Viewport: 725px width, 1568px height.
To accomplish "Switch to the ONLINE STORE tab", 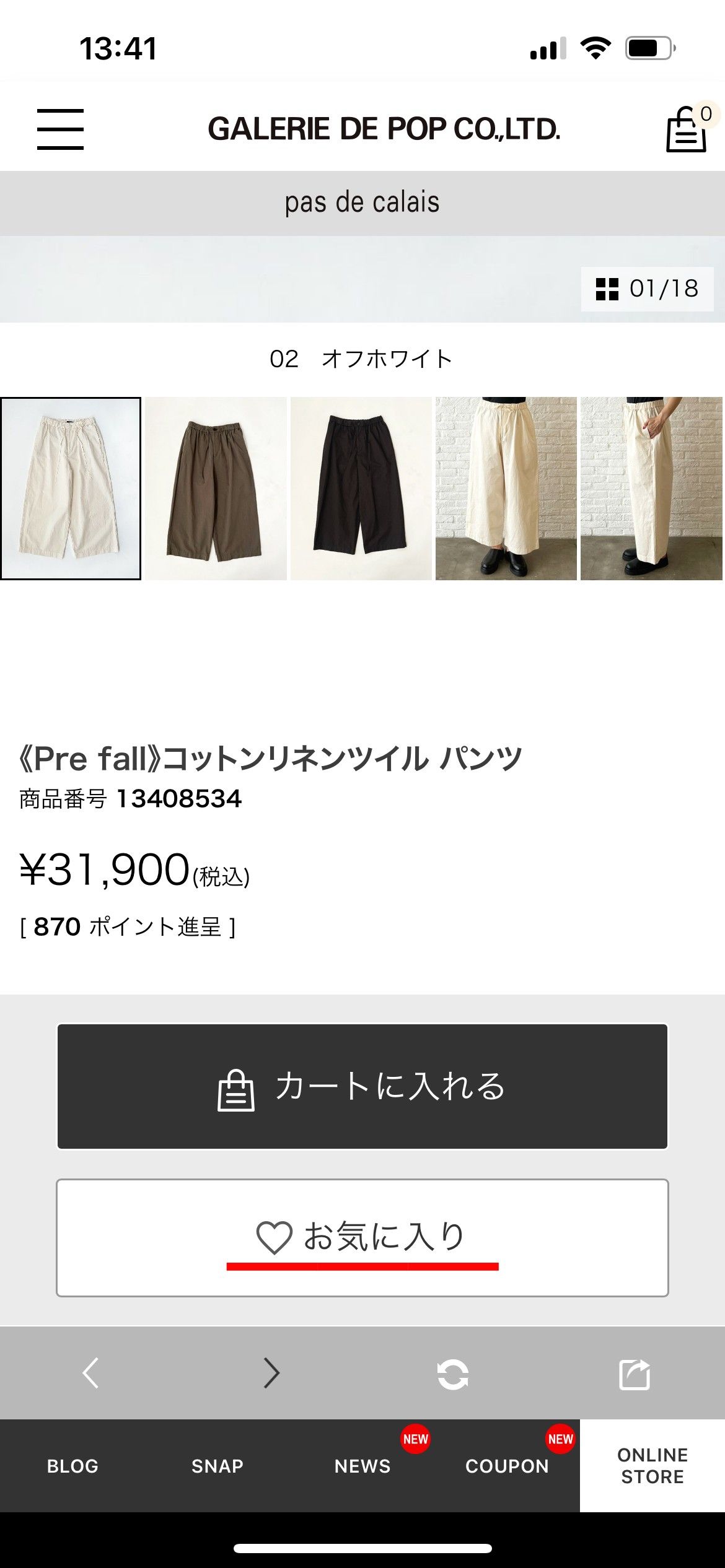I will [x=652, y=1466].
